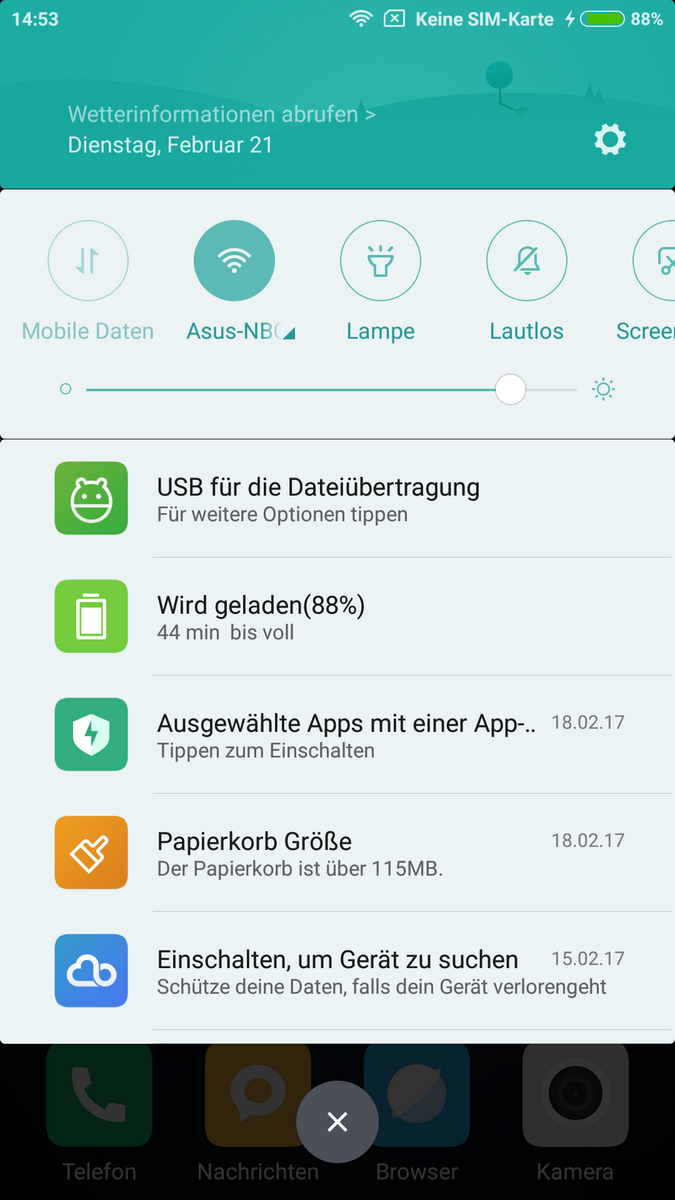Open the Wird geladen battery notification

[x=337, y=617]
